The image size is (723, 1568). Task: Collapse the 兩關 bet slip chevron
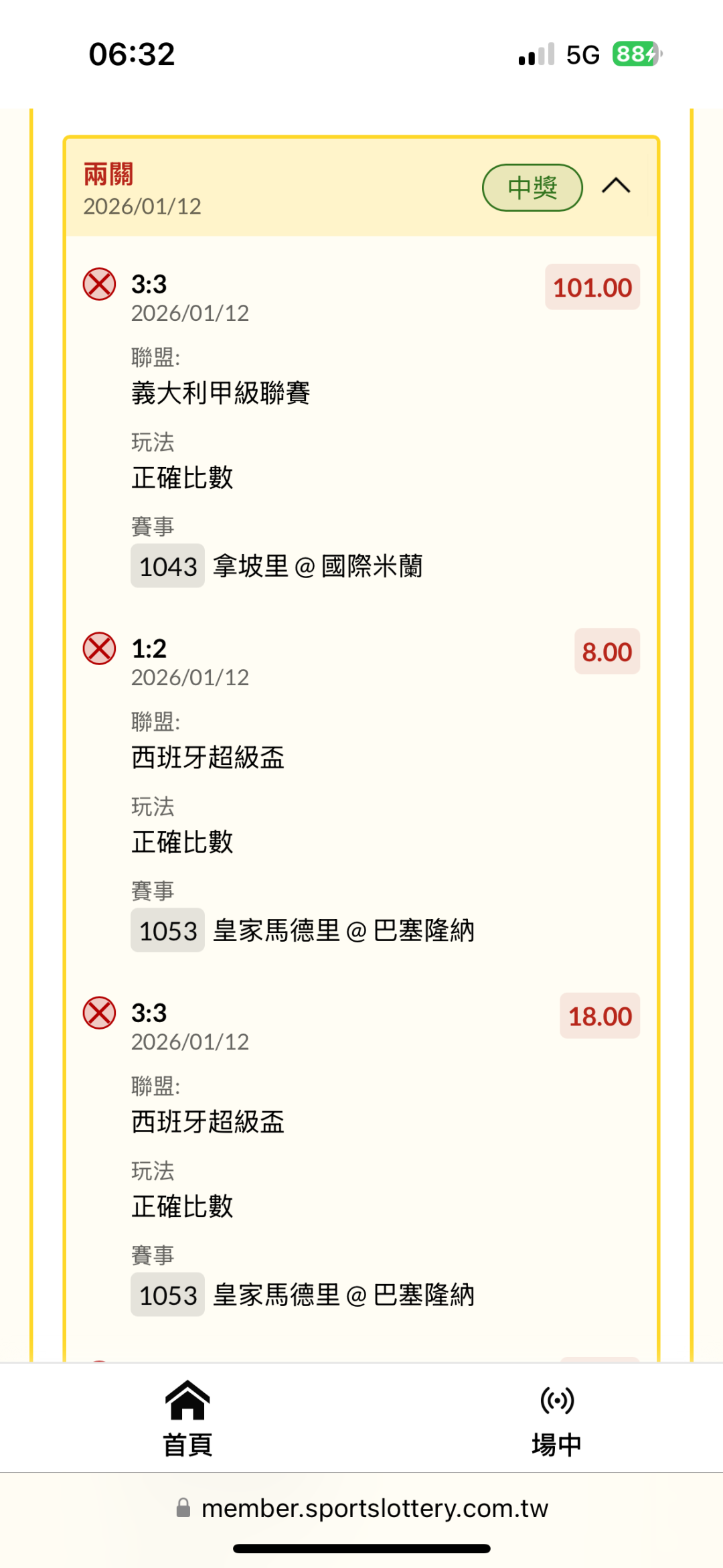[x=616, y=186]
